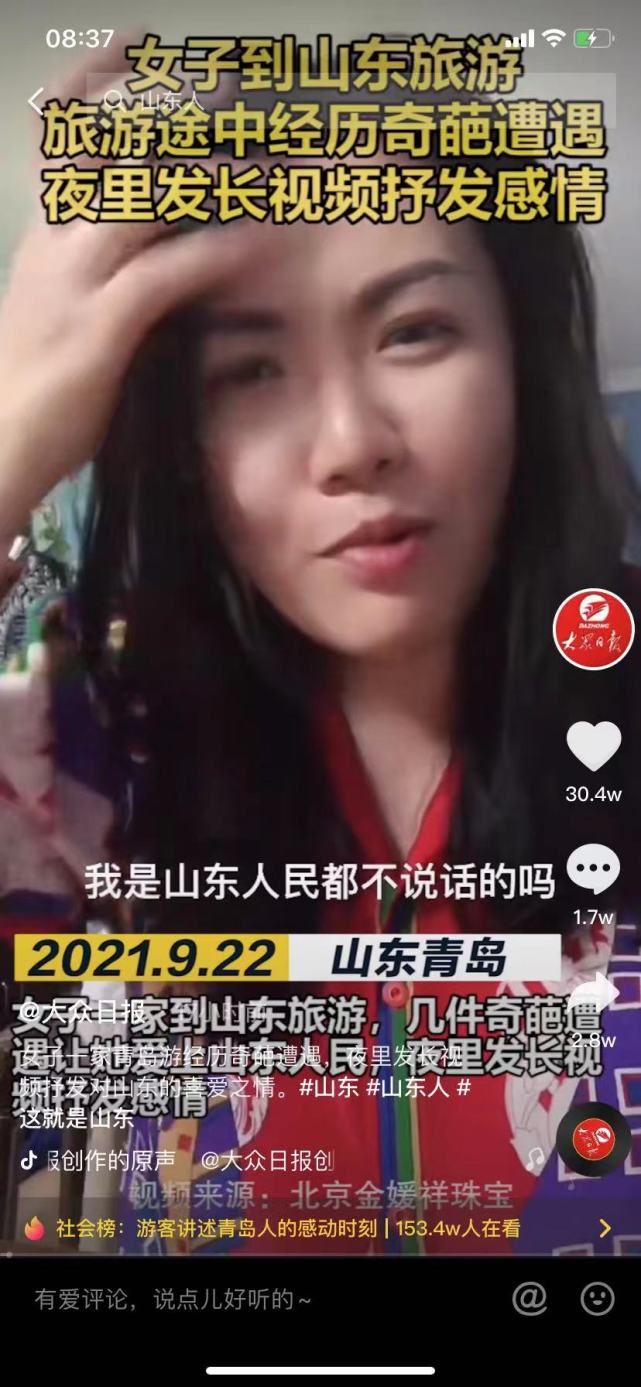The width and height of the screenshot is (641, 1387).
Task: Open the @大众日报 author name
Action: point(84,1012)
